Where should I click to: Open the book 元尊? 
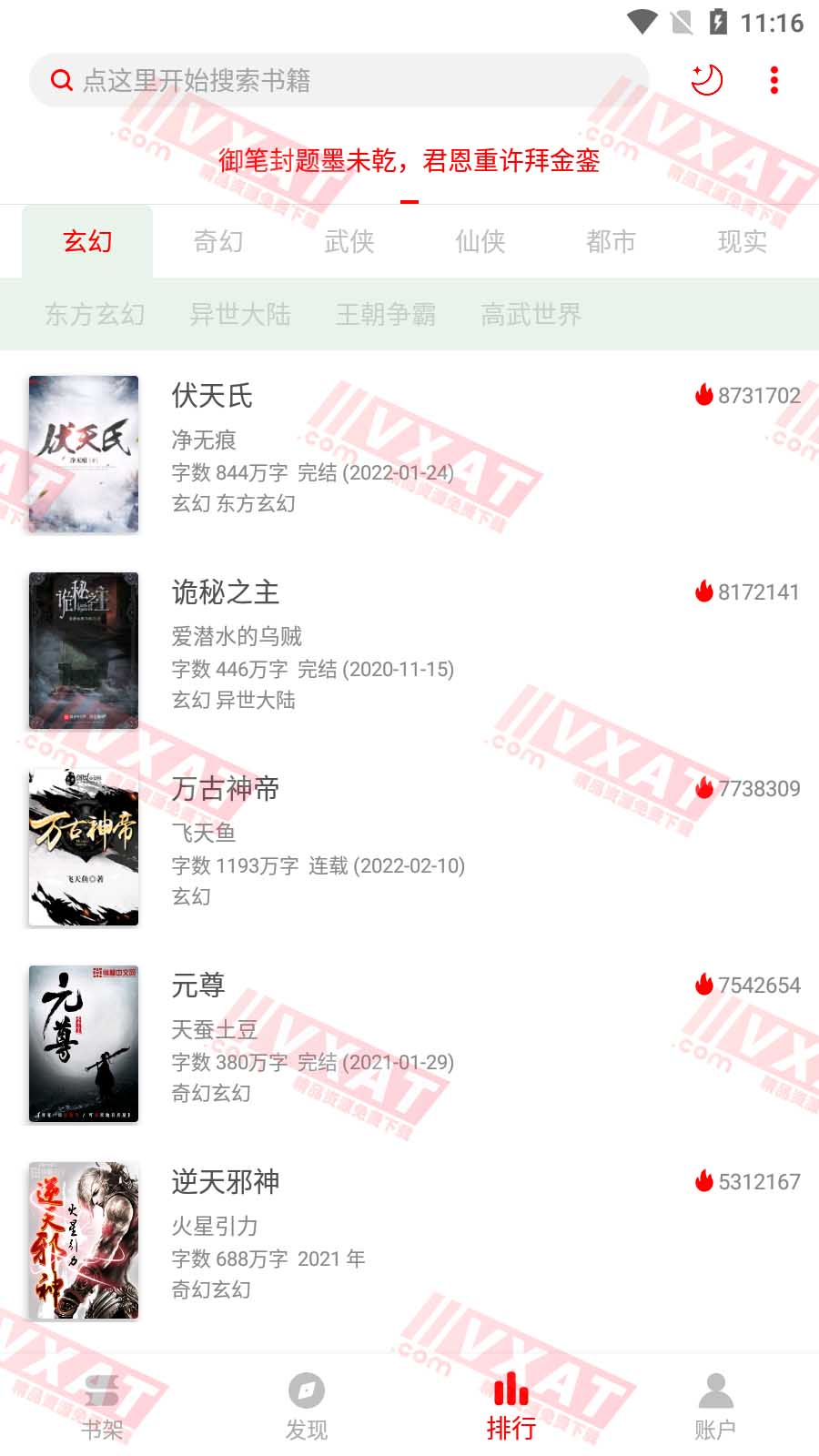(x=409, y=1043)
